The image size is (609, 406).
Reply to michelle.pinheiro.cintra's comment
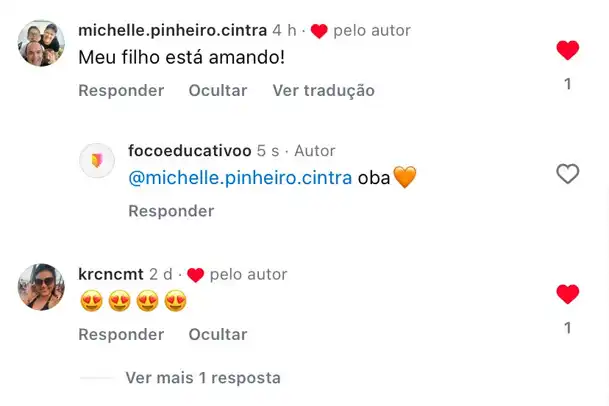click(121, 90)
